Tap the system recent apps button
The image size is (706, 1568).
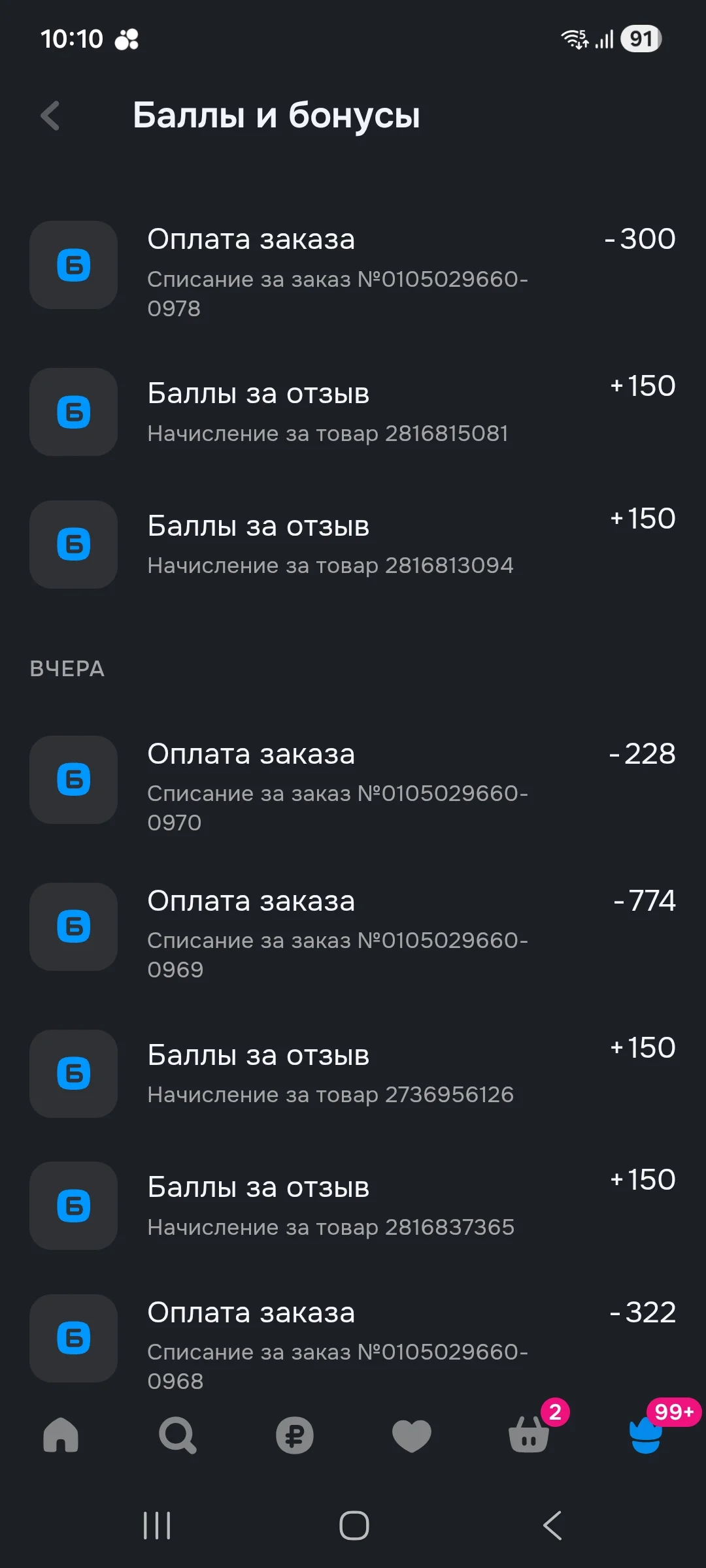(157, 1526)
